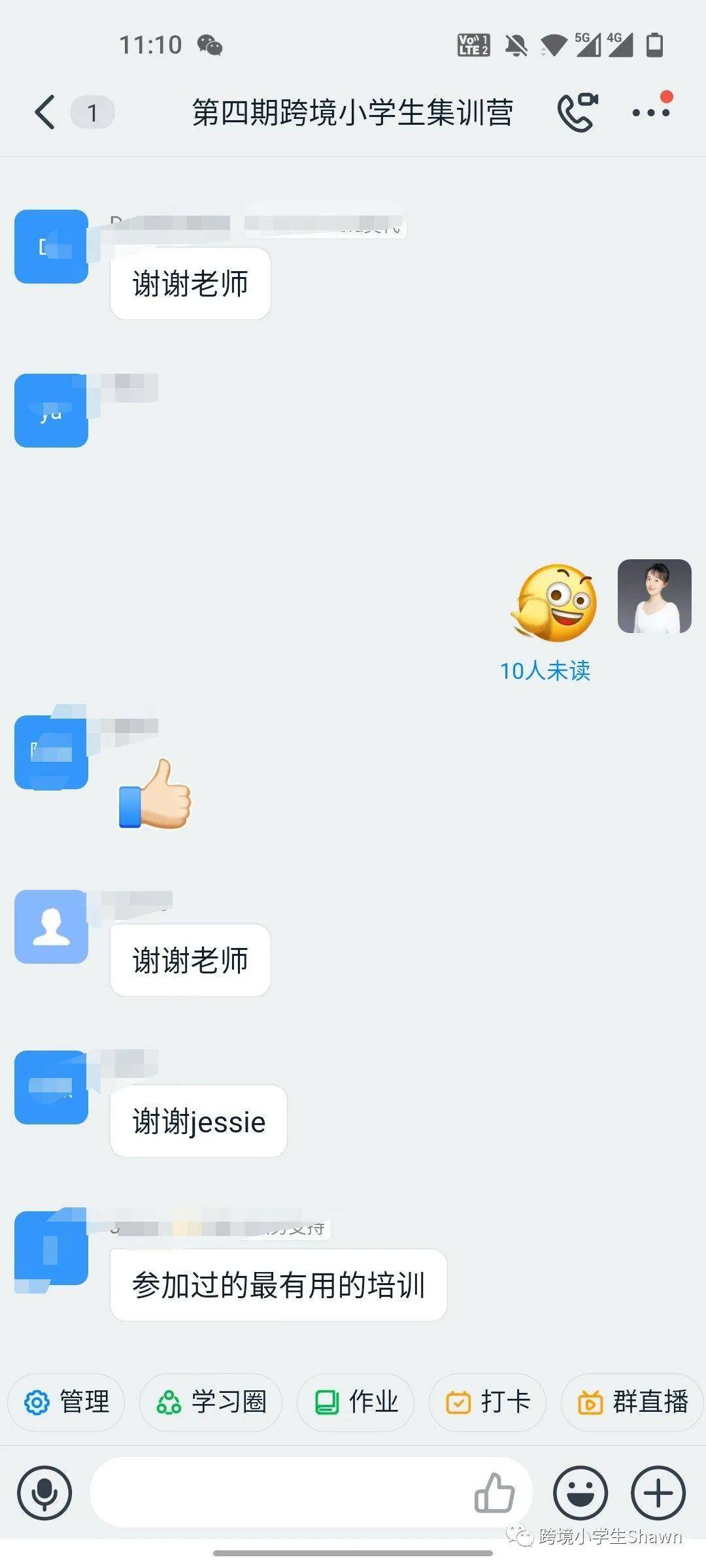This screenshot has width=706, height=1568.
Task: Start a voice or video call
Action: click(577, 112)
